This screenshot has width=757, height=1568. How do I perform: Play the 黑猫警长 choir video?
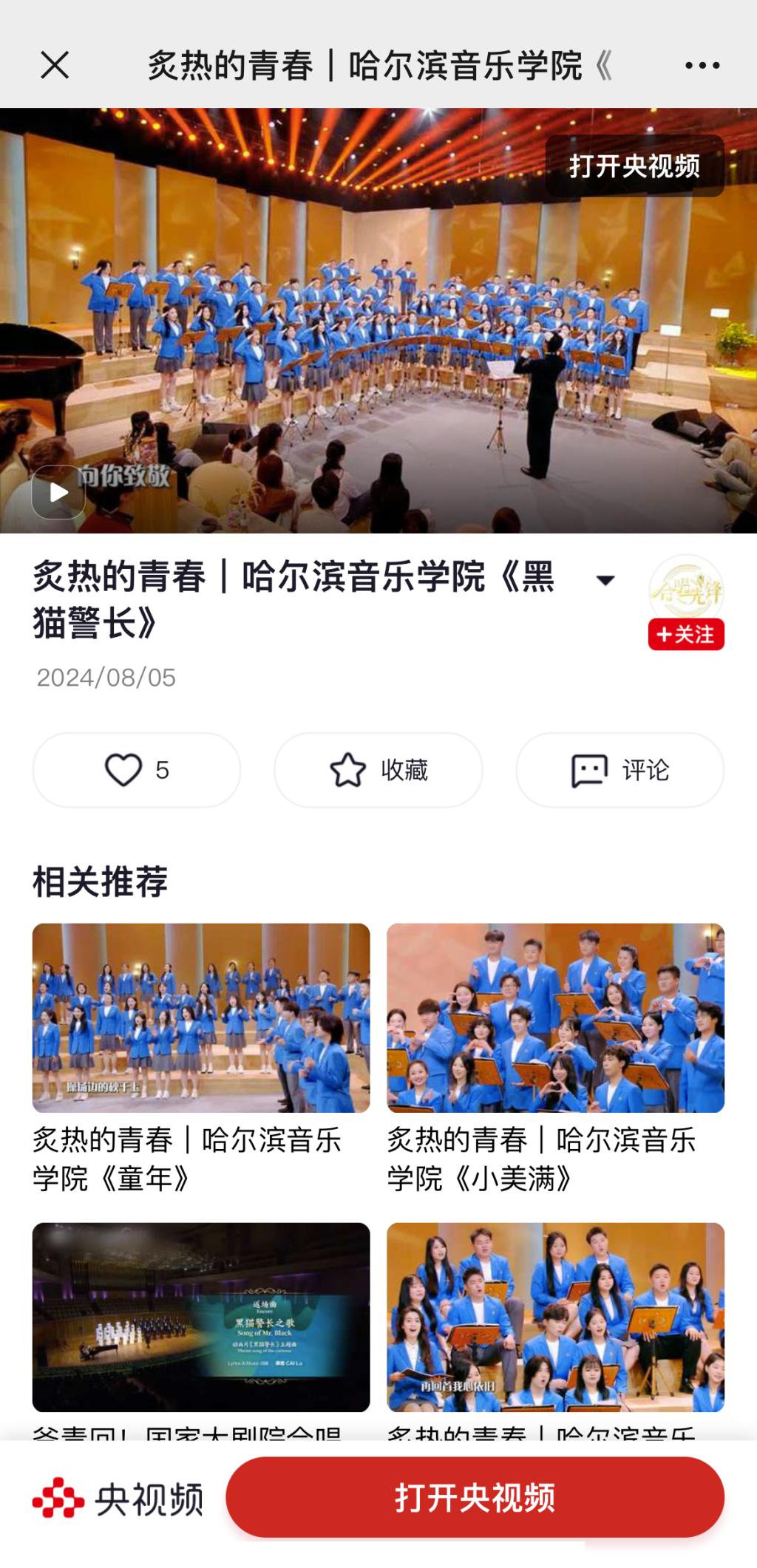click(x=58, y=492)
